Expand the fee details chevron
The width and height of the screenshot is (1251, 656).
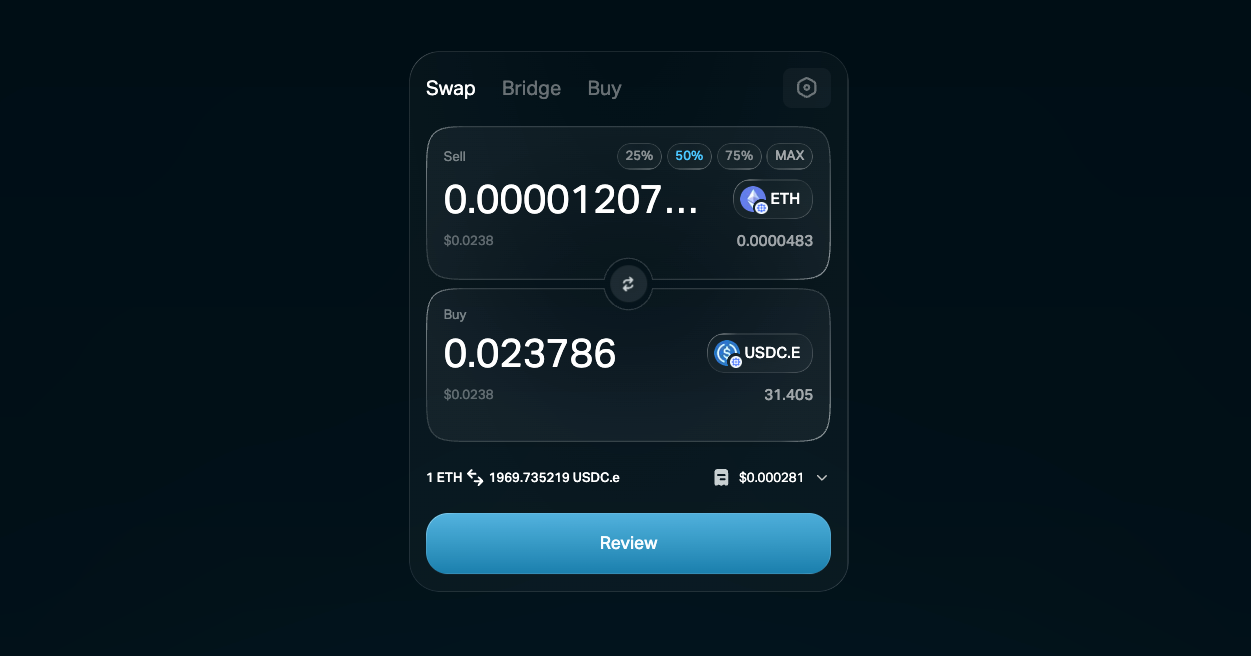tap(822, 478)
